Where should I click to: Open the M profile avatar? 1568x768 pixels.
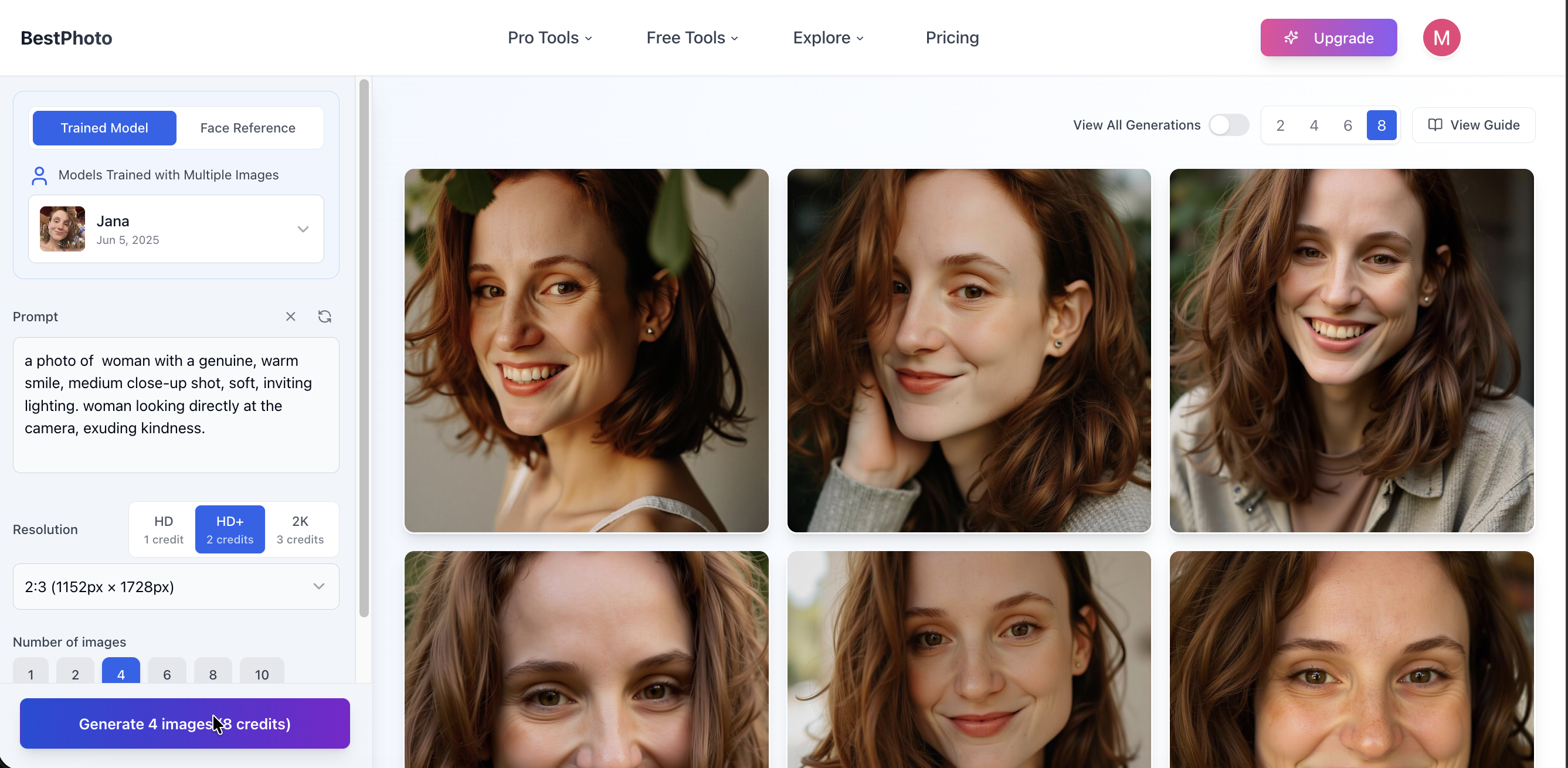coord(1441,38)
